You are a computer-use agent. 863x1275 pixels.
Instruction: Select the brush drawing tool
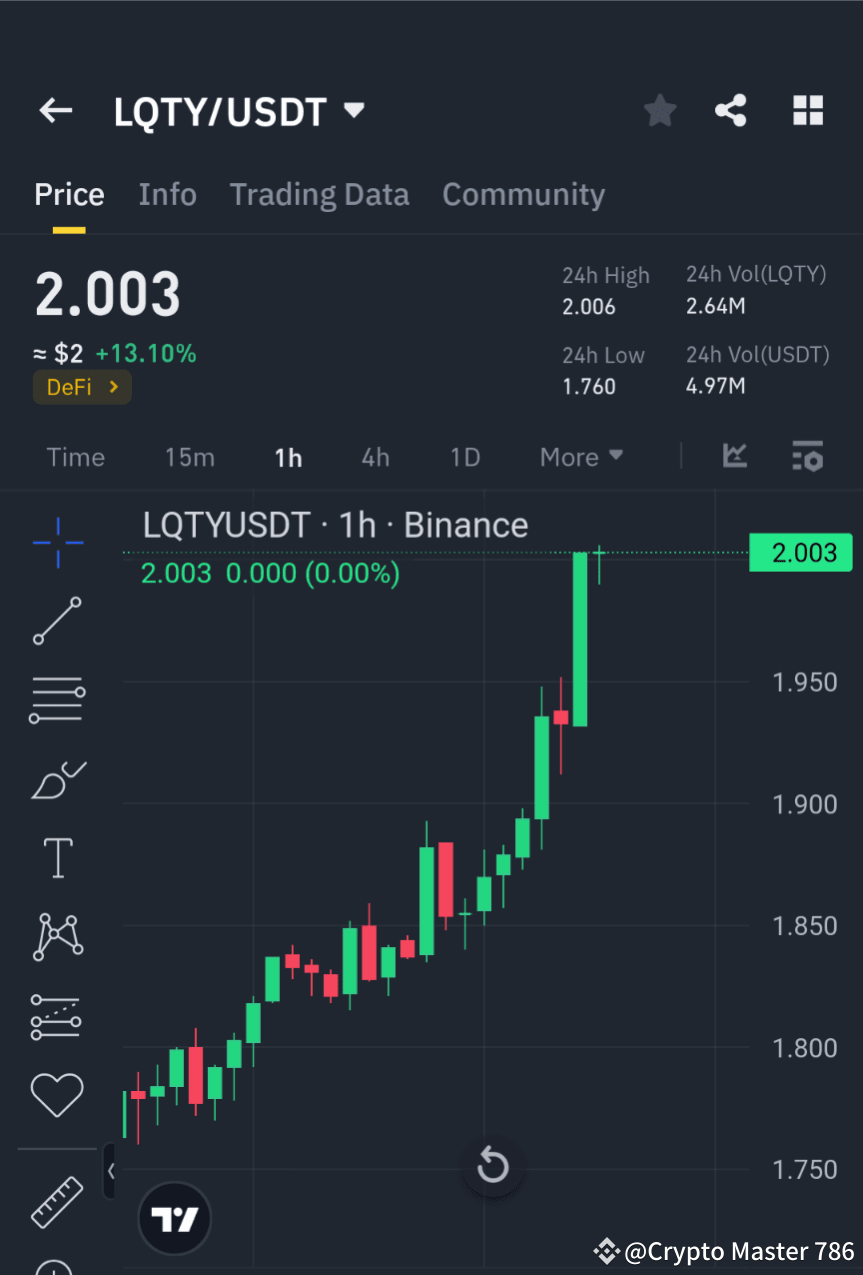57,779
